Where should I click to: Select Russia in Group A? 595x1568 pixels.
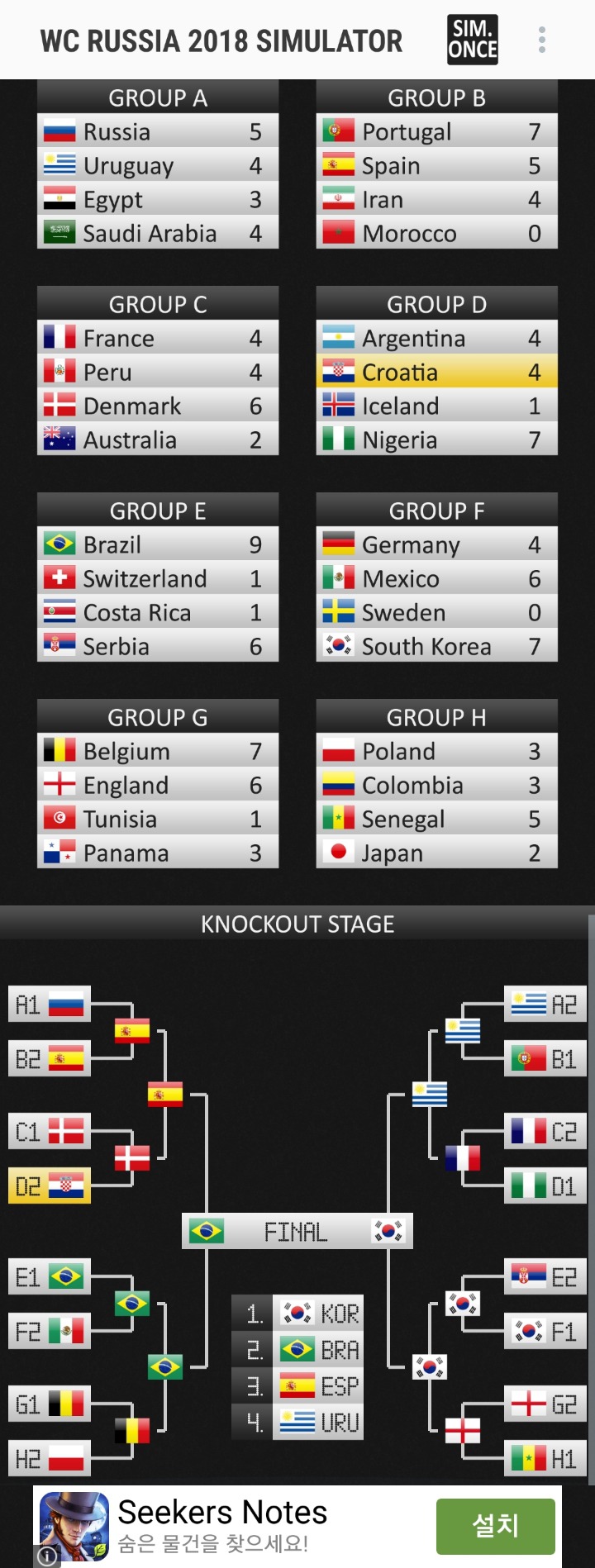coord(157,132)
